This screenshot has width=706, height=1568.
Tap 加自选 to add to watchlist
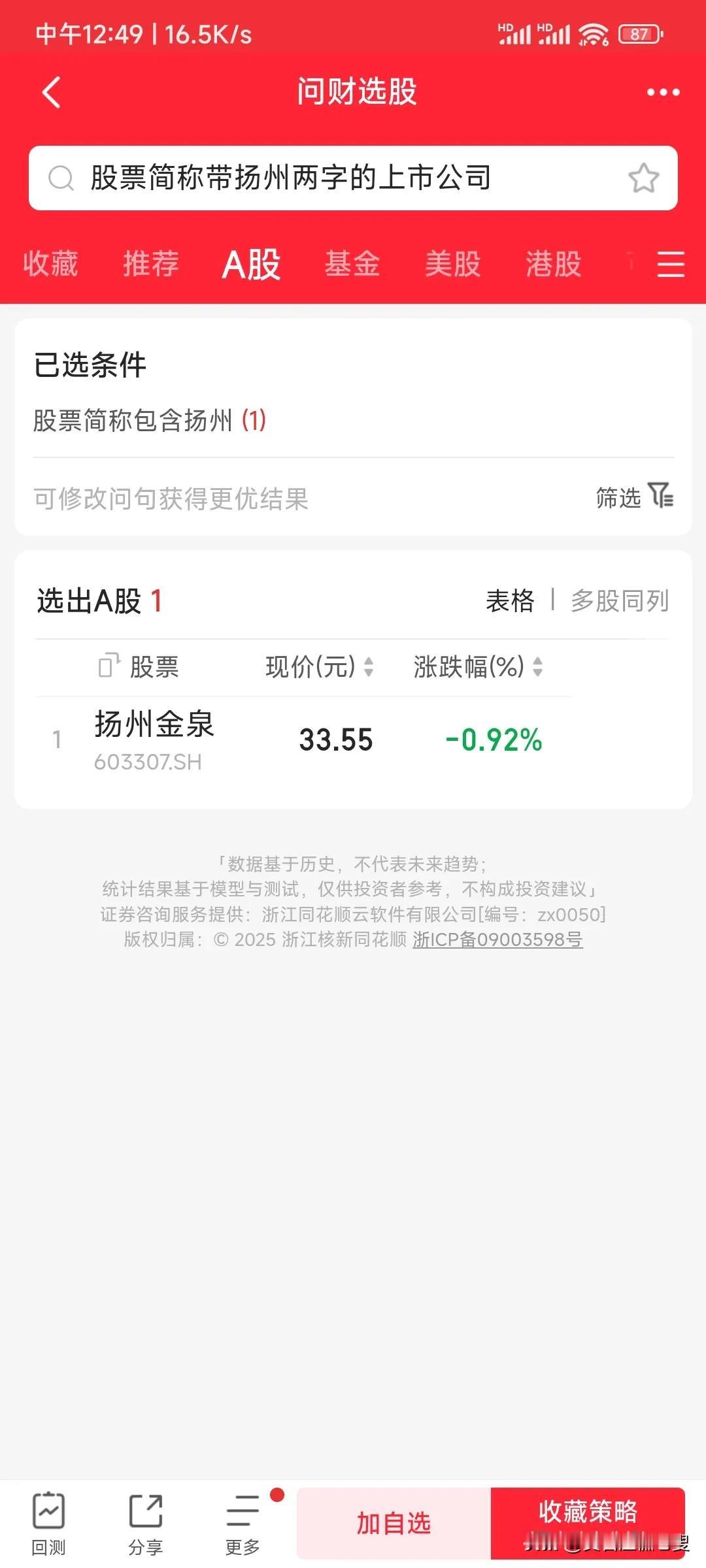[394, 1523]
